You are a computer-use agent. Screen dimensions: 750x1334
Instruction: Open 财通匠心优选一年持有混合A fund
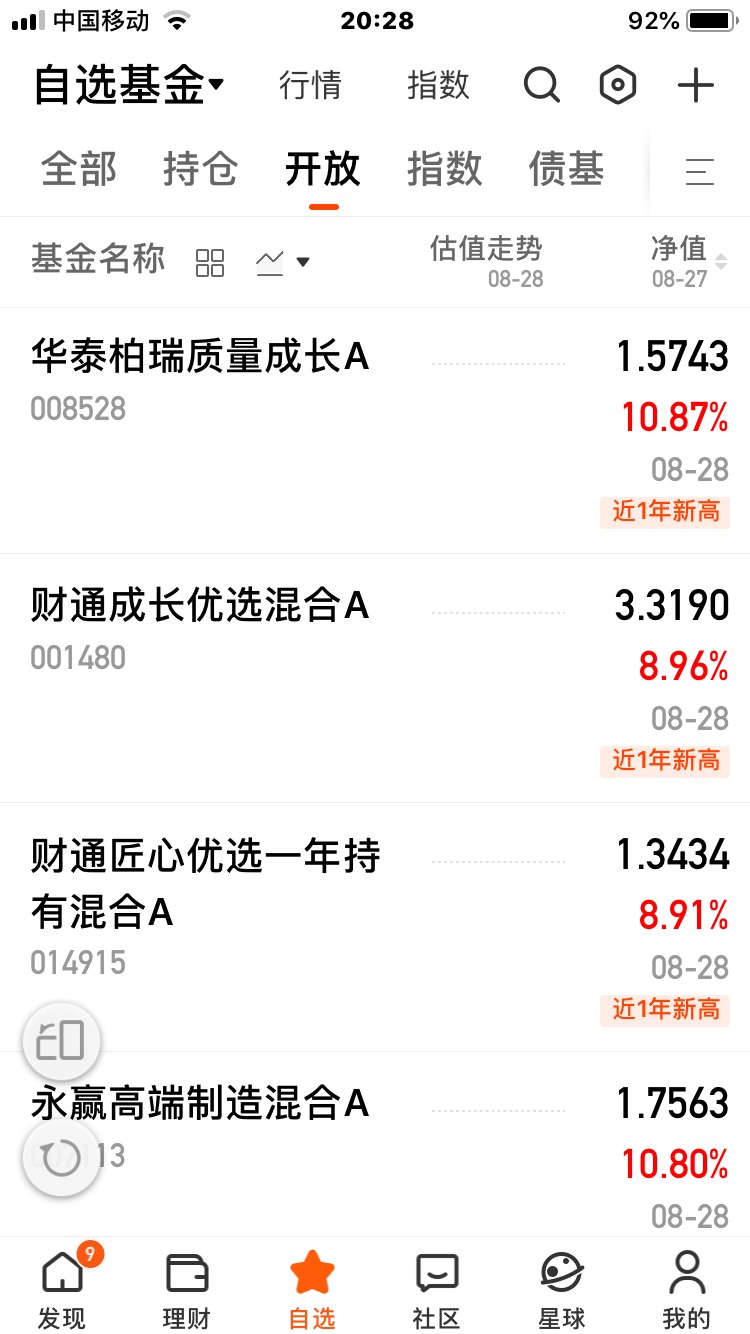point(375,928)
